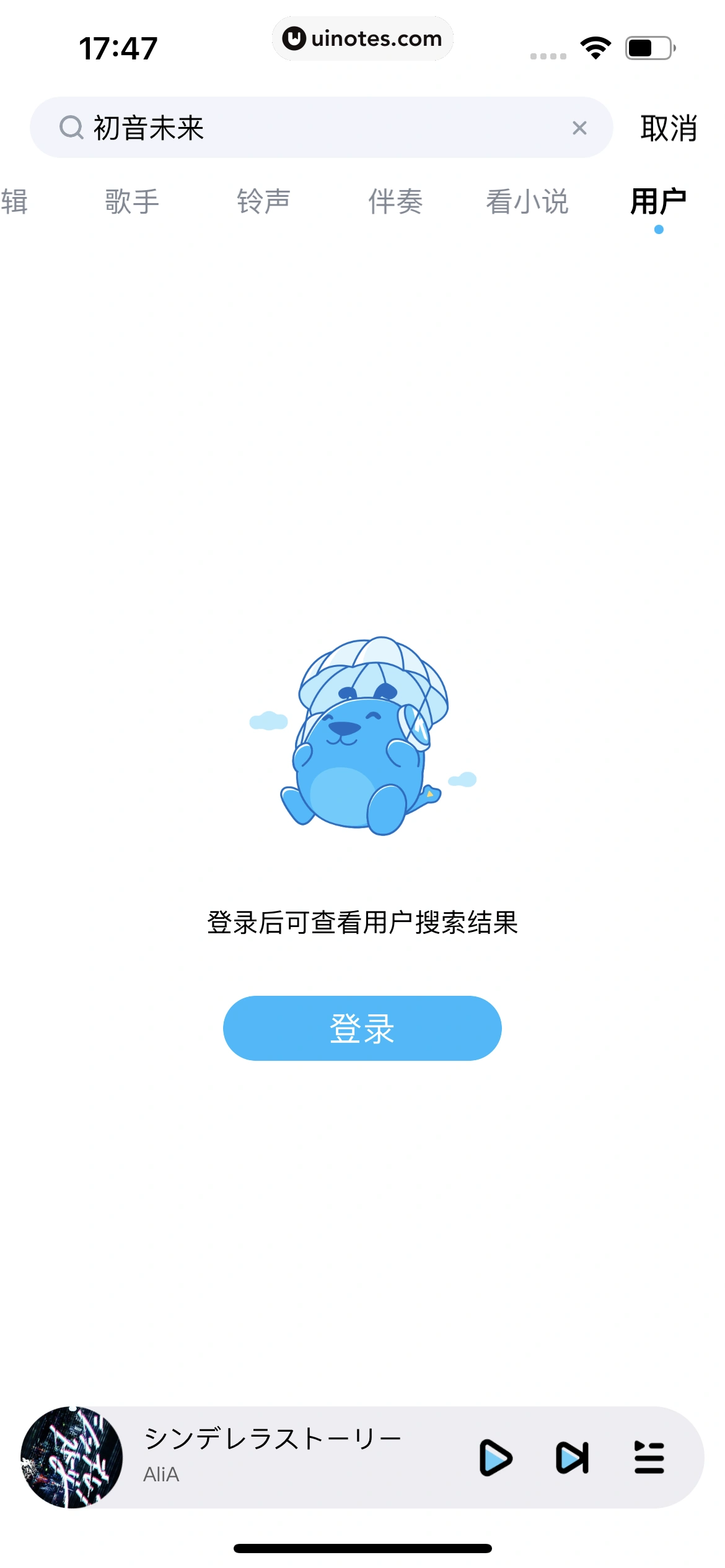The height and width of the screenshot is (1568, 725).
Task: Cancel the search with 取消
Action: tap(669, 128)
